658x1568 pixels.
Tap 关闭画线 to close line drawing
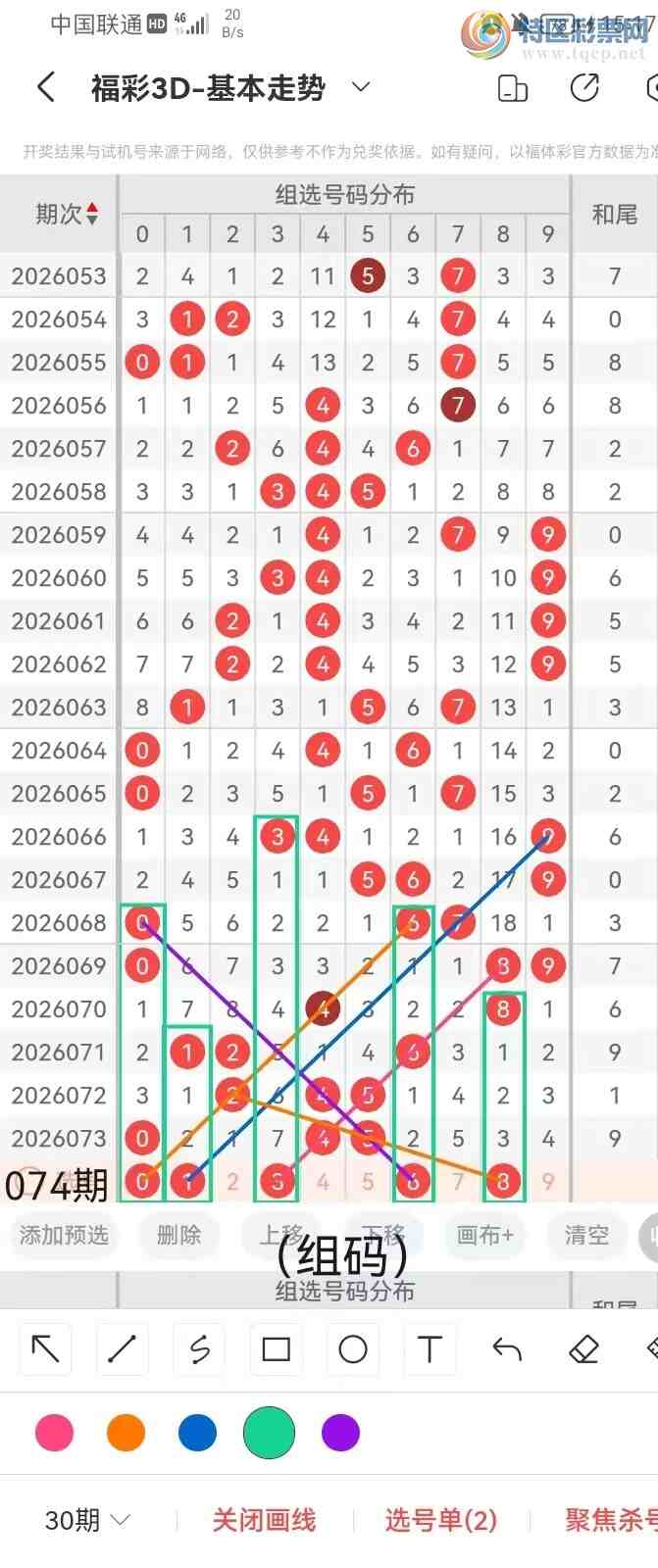coord(264,1520)
